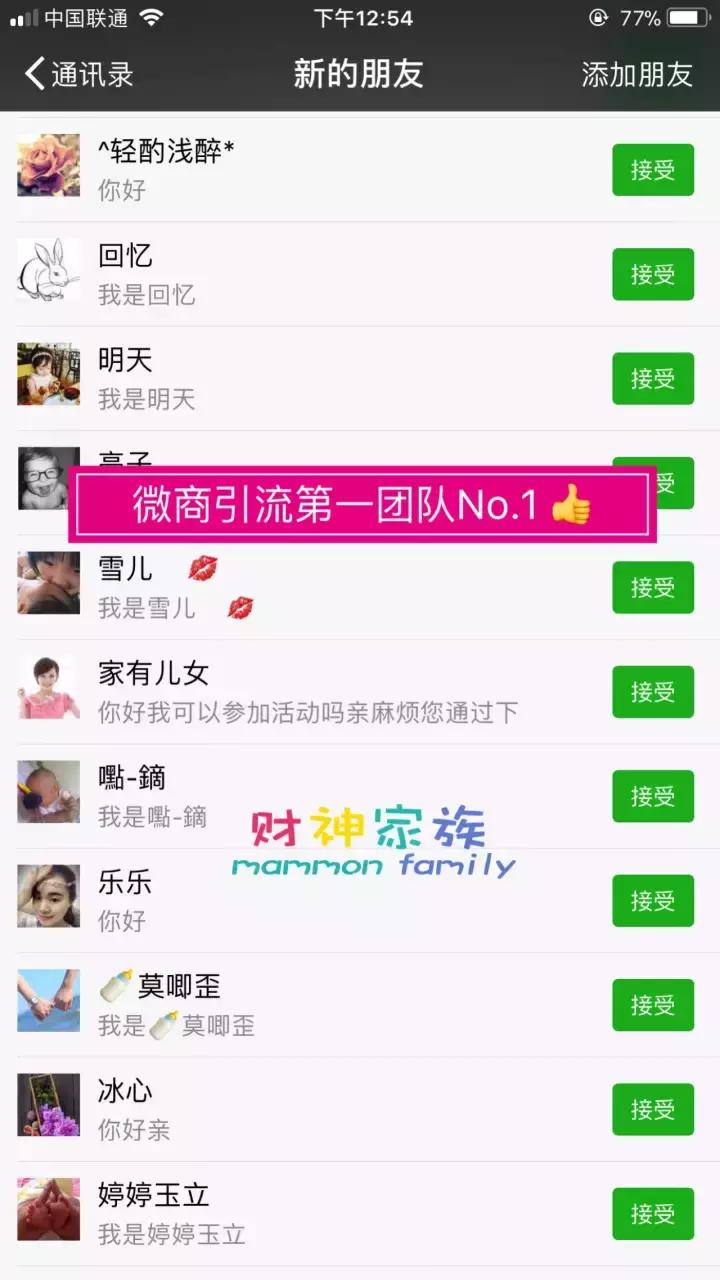View profile row of 家有儿女
720x1280 pixels.
(300, 692)
